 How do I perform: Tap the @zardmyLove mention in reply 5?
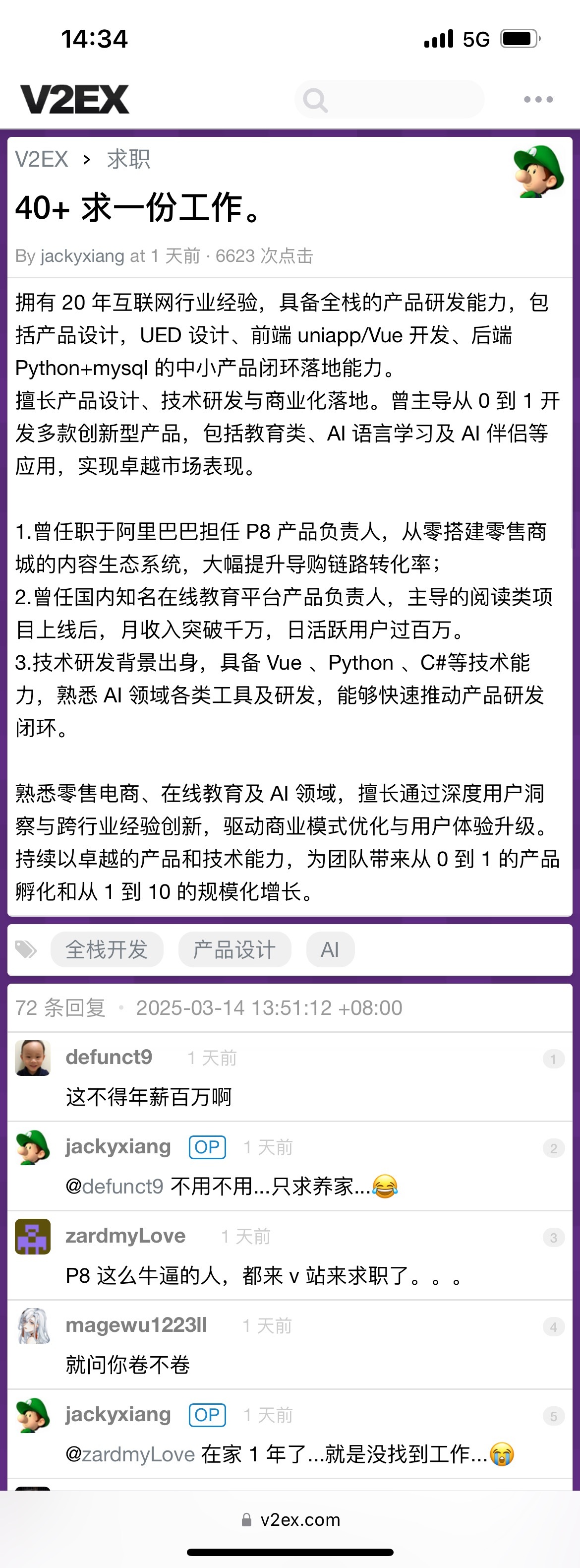(130, 1454)
